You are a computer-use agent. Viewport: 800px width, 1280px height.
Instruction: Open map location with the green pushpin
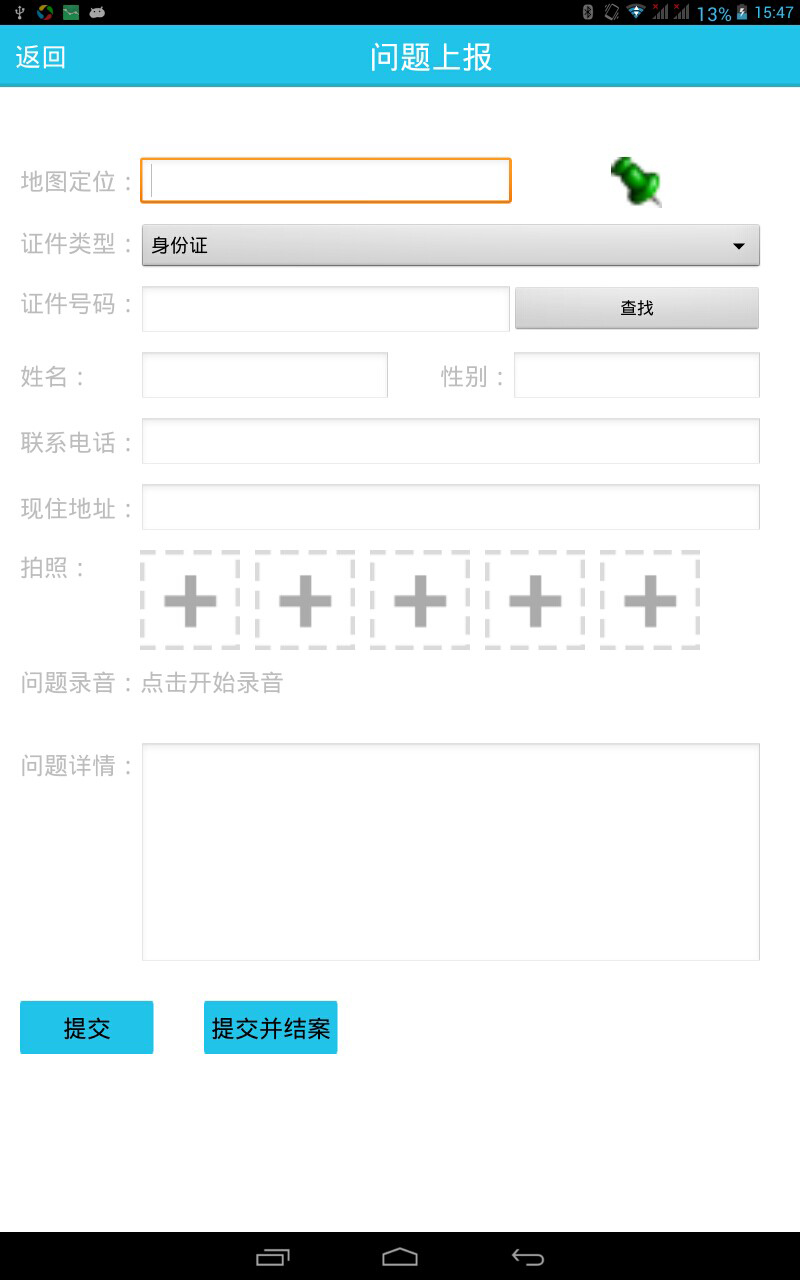pos(636,182)
